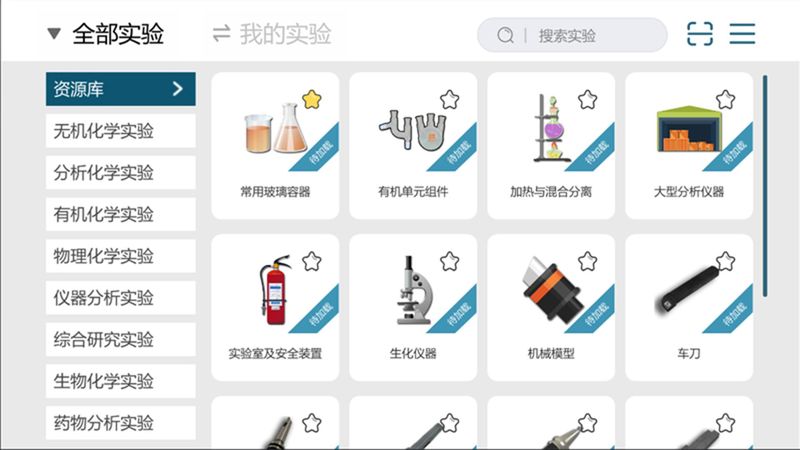The height and width of the screenshot is (450, 800).
Task: Open the scan code icon
Action: (x=699, y=34)
